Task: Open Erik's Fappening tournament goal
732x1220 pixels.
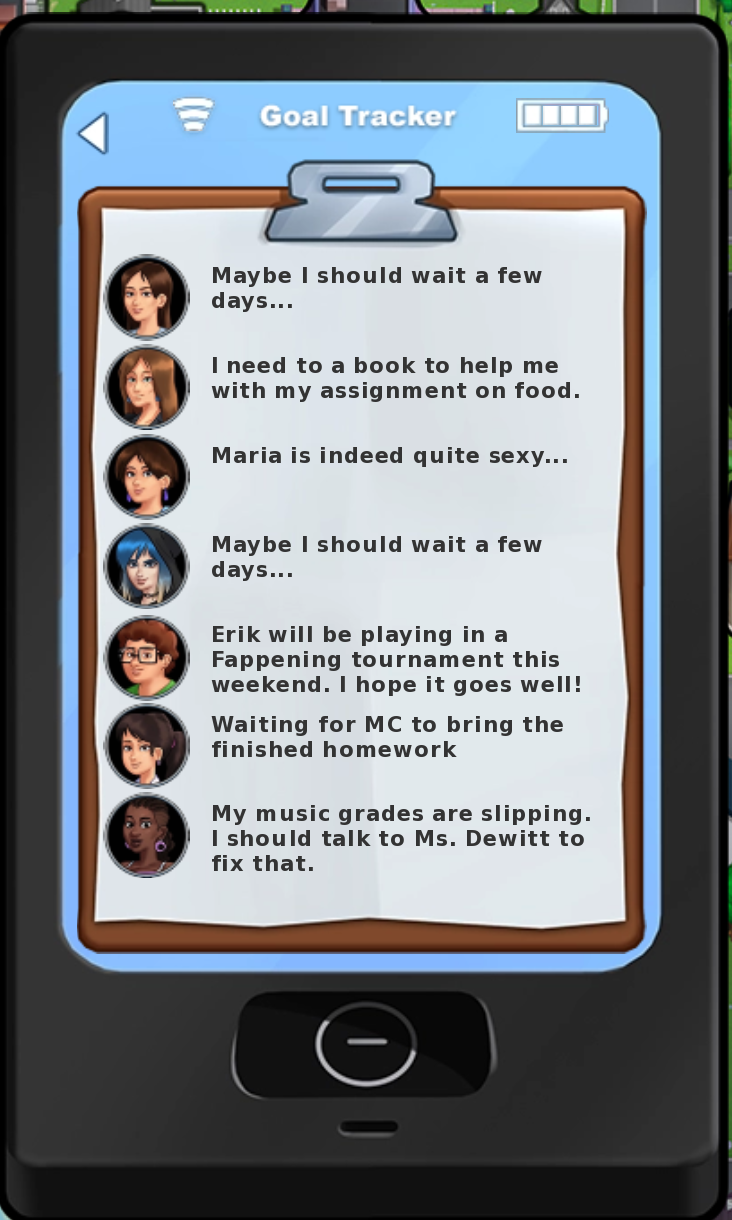Action: point(395,660)
